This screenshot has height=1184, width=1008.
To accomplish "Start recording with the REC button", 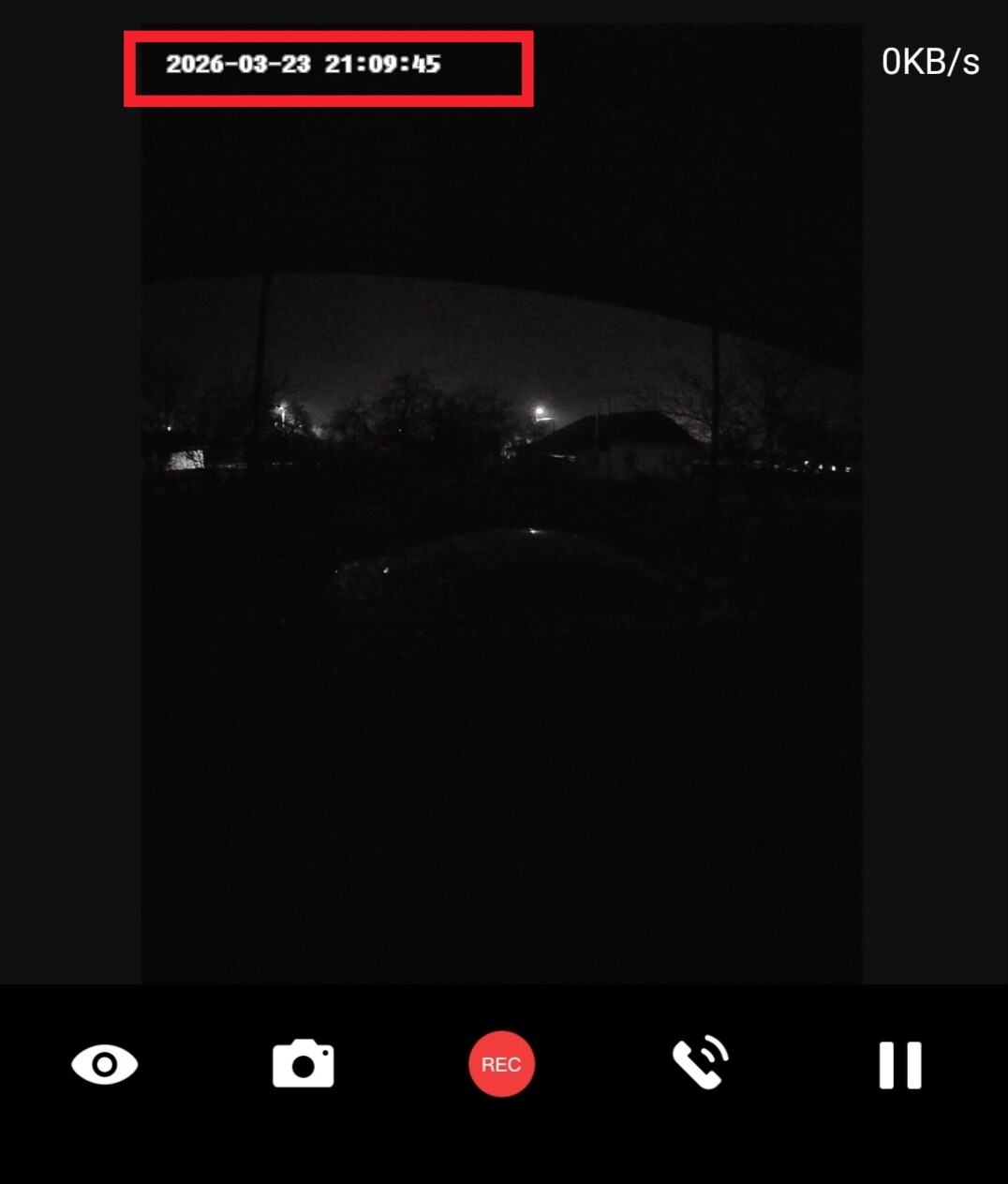I will click(x=501, y=1064).
